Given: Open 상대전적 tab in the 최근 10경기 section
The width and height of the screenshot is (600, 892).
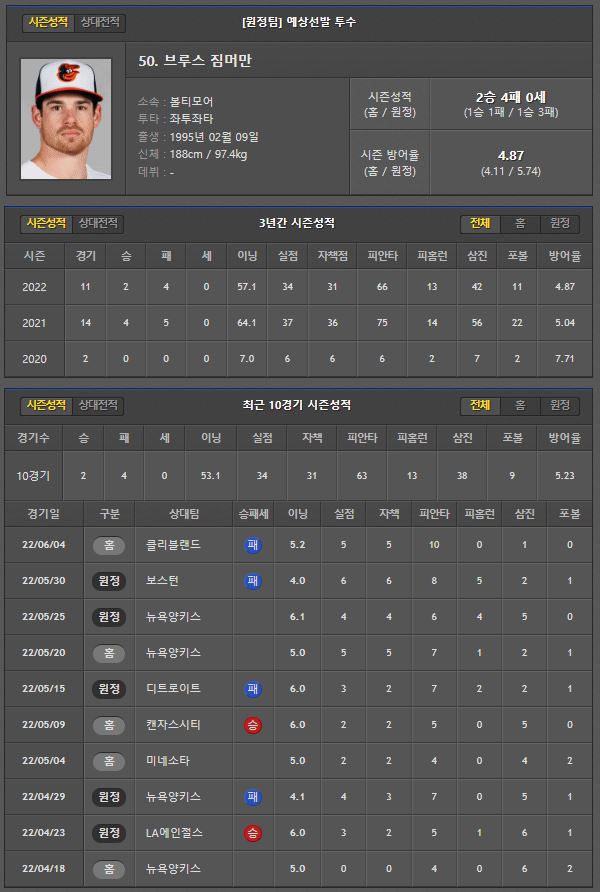Looking at the screenshot, I should coord(98,405).
